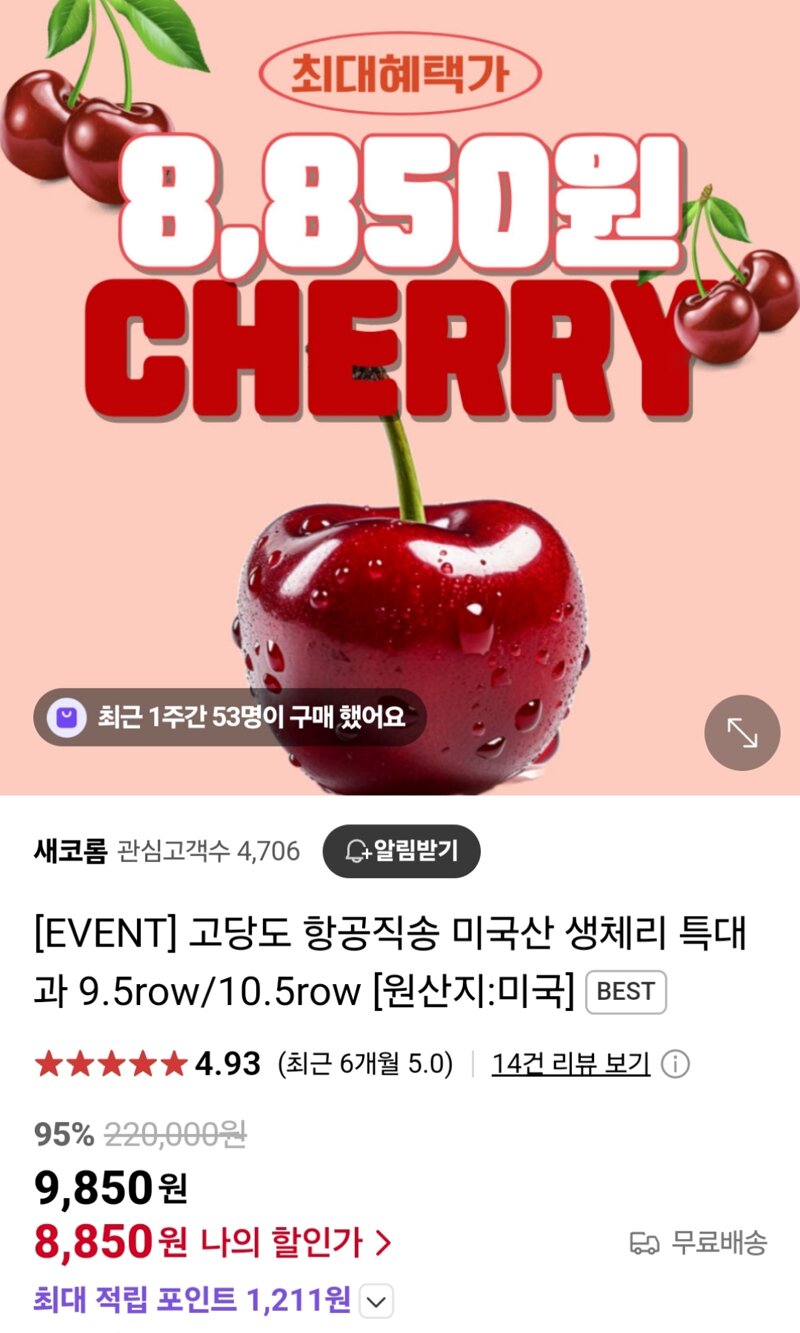Open 14건 리뷰 보기 reviews link
Image resolution: width=800 pixels, height=1333 pixels.
coord(570,1064)
